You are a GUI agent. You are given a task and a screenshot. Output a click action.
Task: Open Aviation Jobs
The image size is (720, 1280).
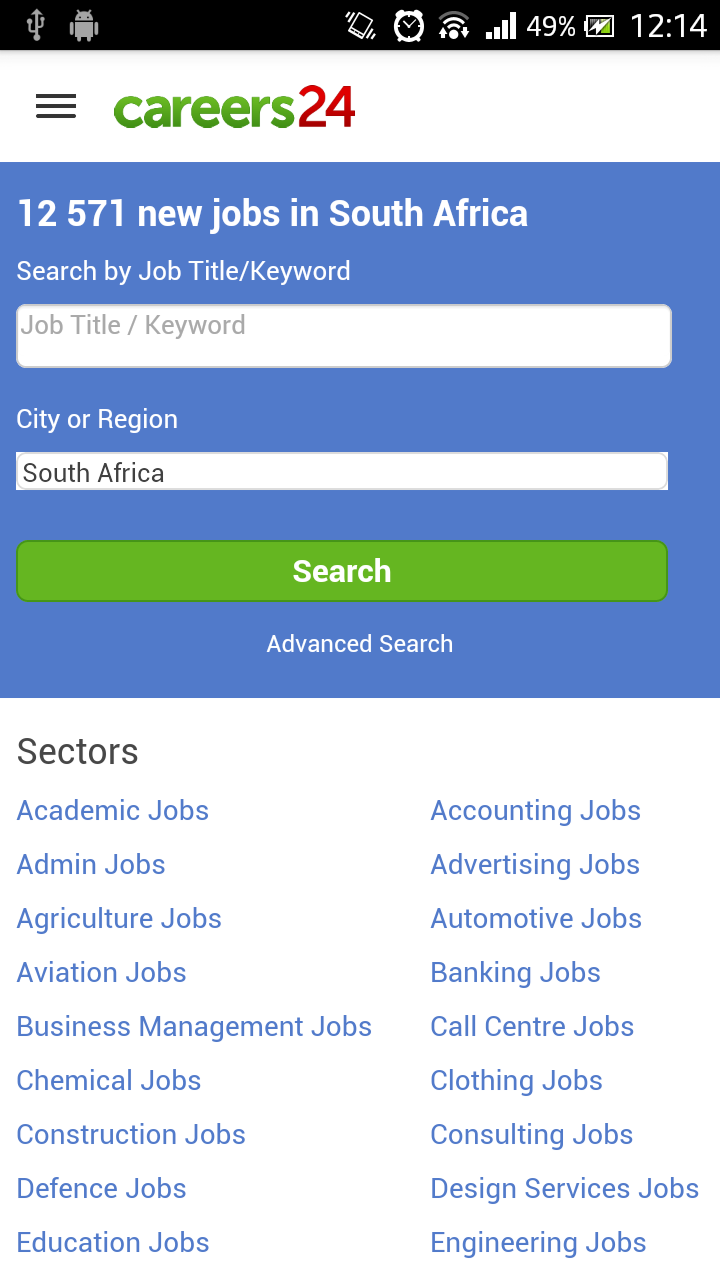click(x=101, y=972)
